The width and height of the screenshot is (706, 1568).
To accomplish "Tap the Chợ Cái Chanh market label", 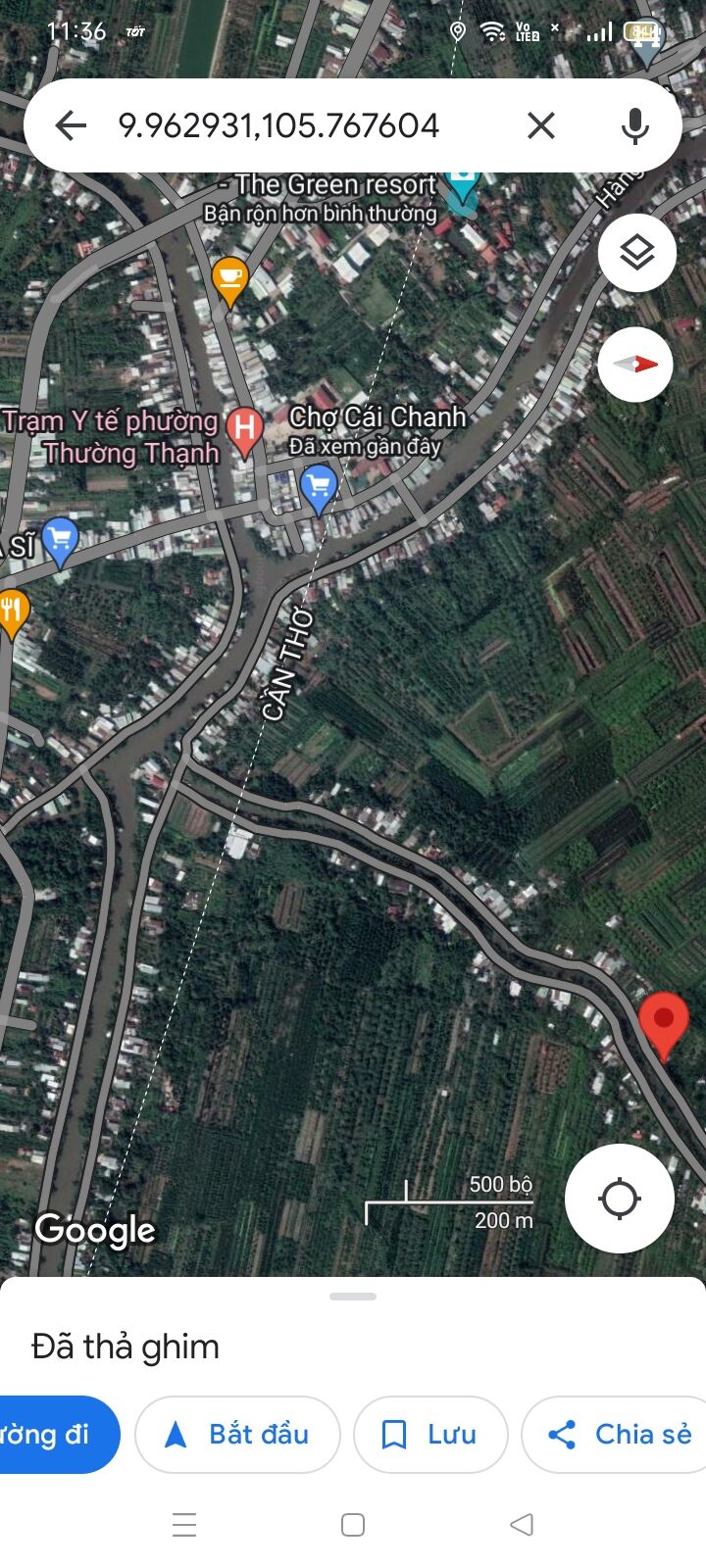I will 380,416.
